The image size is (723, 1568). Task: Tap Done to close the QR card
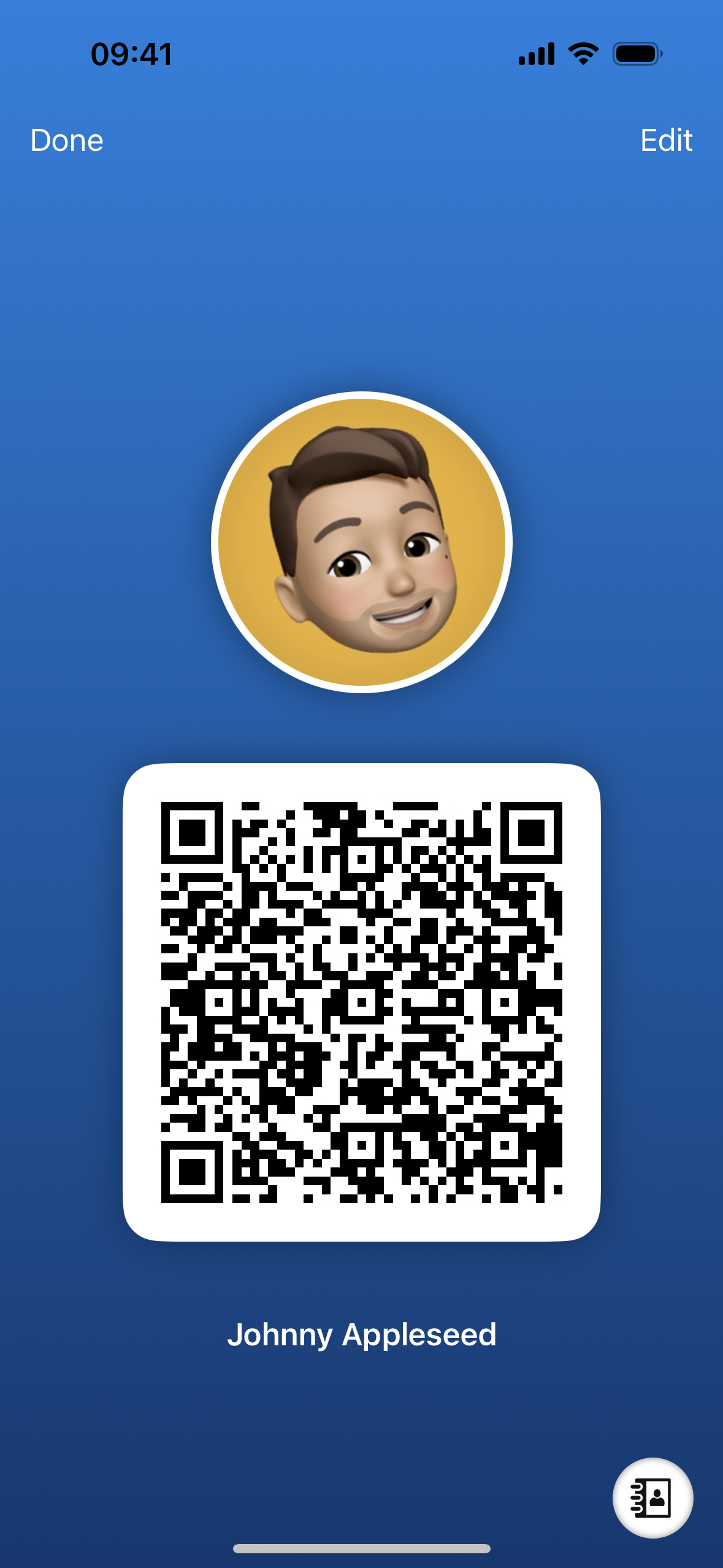[x=67, y=140]
